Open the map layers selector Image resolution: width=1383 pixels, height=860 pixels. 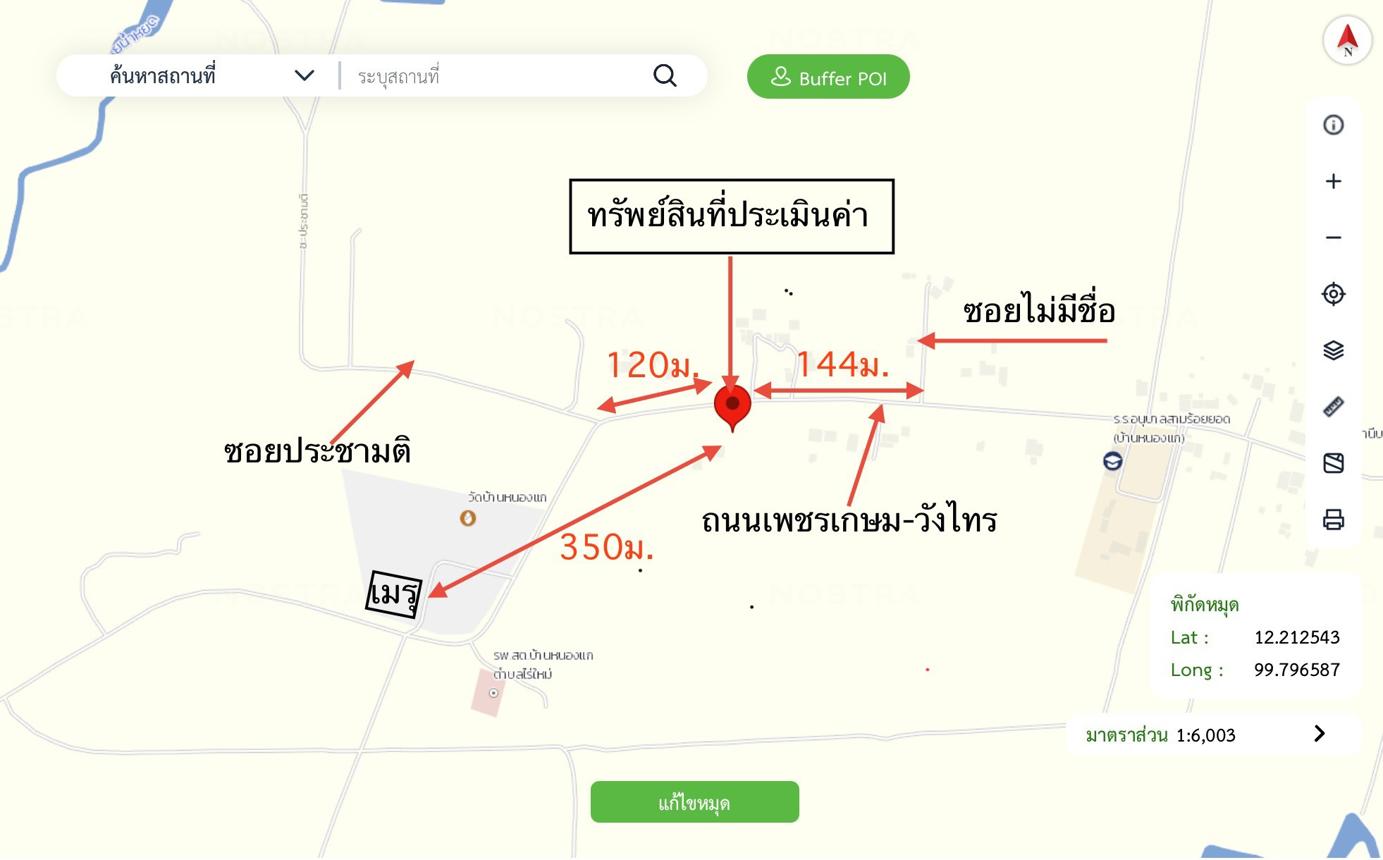pyautogui.click(x=1333, y=350)
